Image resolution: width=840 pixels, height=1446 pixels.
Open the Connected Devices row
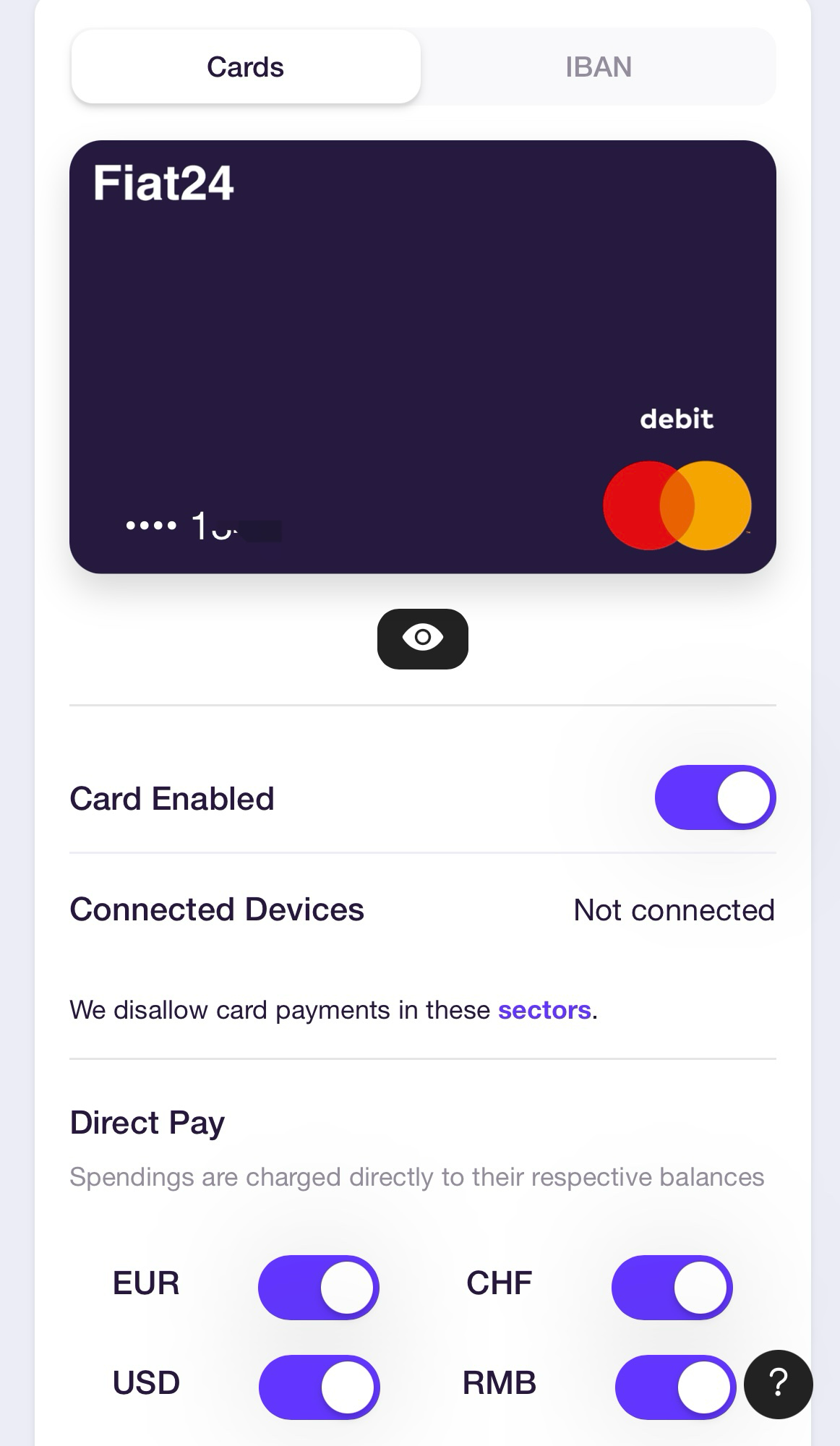(x=423, y=910)
